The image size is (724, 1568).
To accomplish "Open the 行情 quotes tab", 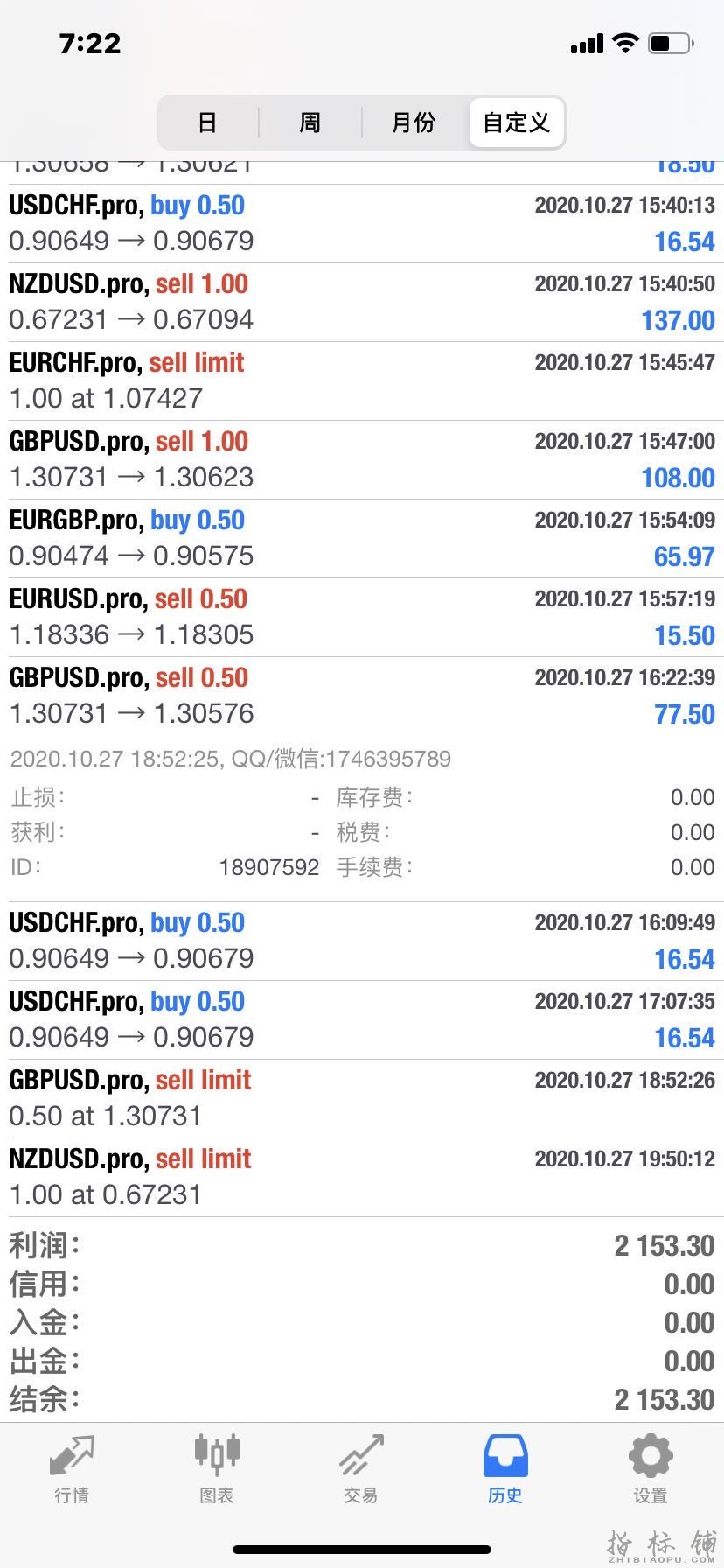I will [72, 1469].
